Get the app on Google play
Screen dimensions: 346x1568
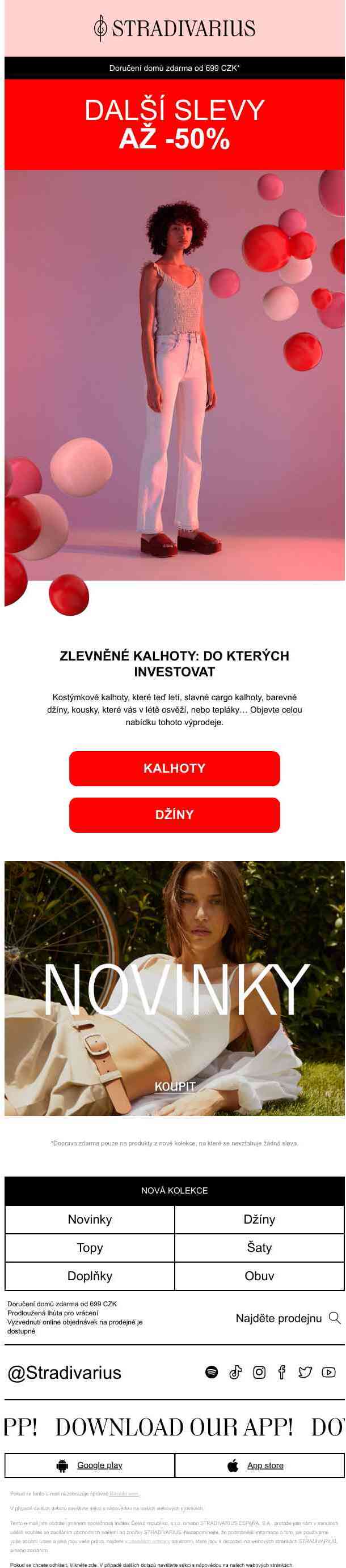point(90,1465)
